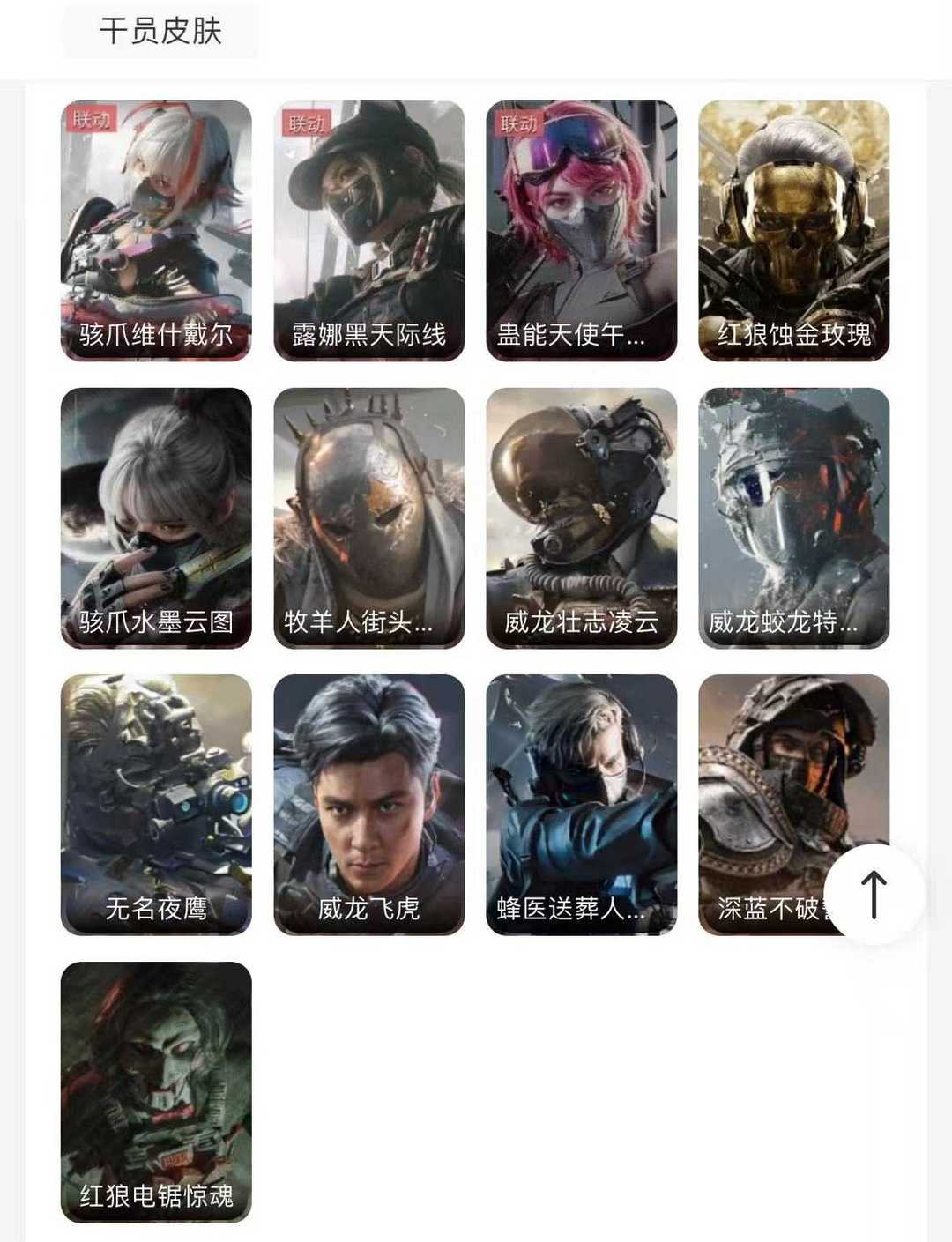Click the 威龙飞虎 name label
Viewport: 952px width, 1242px height.
point(370,908)
